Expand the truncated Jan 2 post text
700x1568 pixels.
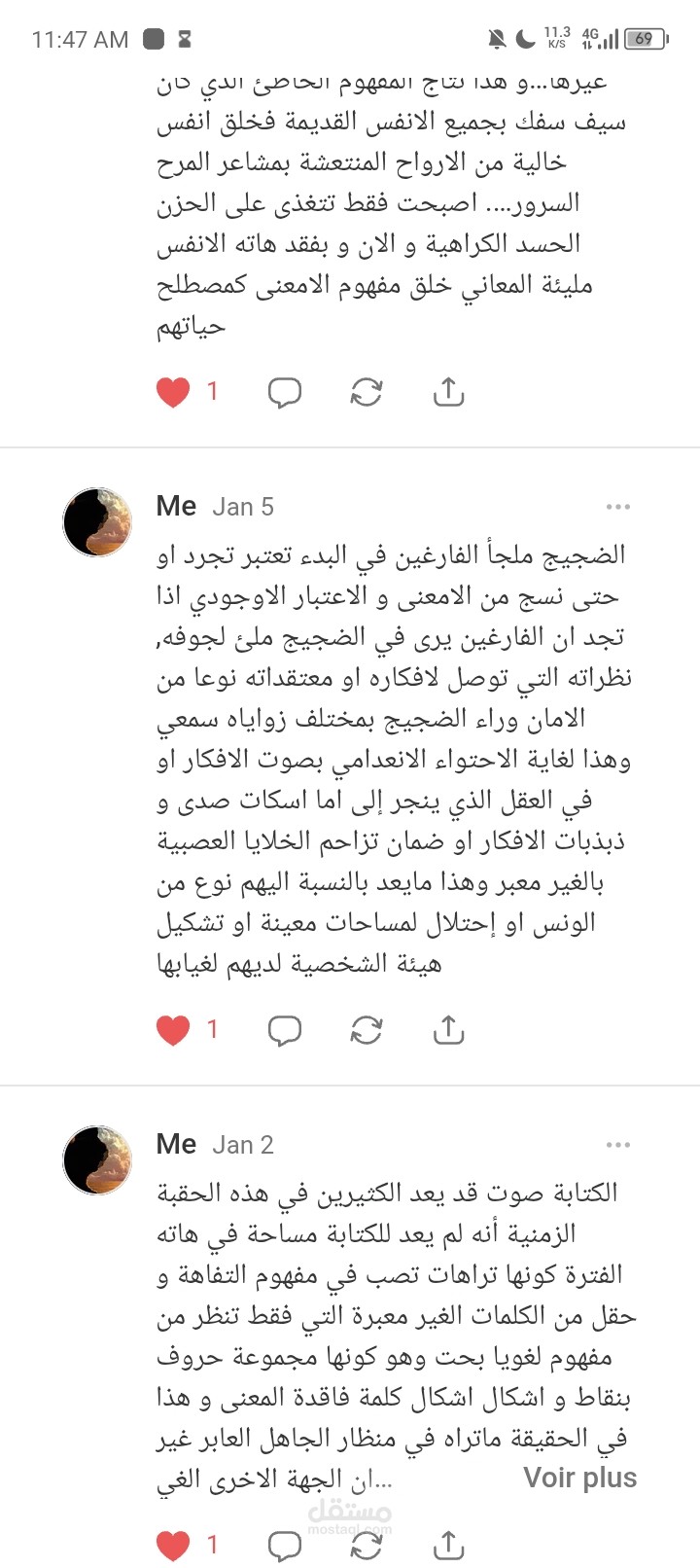[x=578, y=1478]
